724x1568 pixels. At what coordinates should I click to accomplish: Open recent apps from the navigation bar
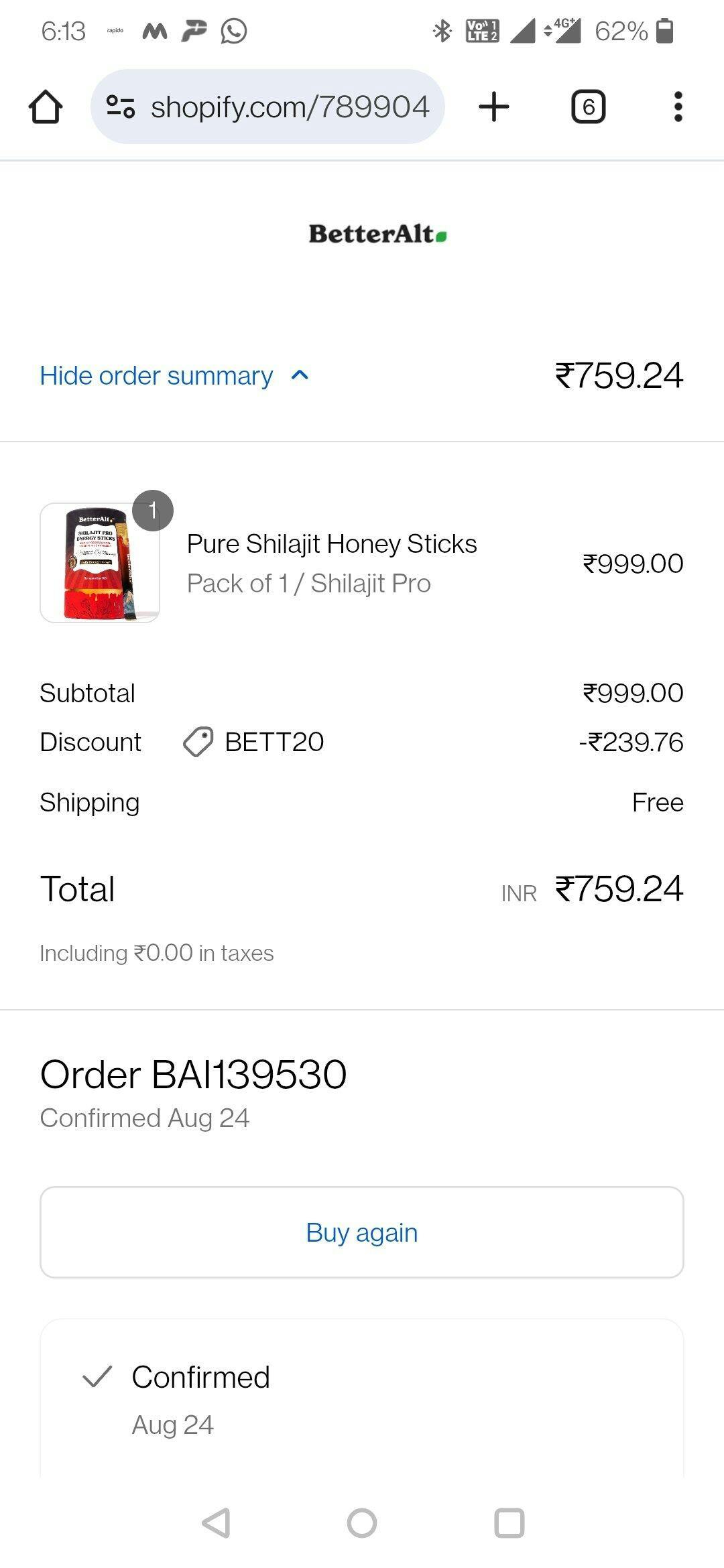(509, 1522)
